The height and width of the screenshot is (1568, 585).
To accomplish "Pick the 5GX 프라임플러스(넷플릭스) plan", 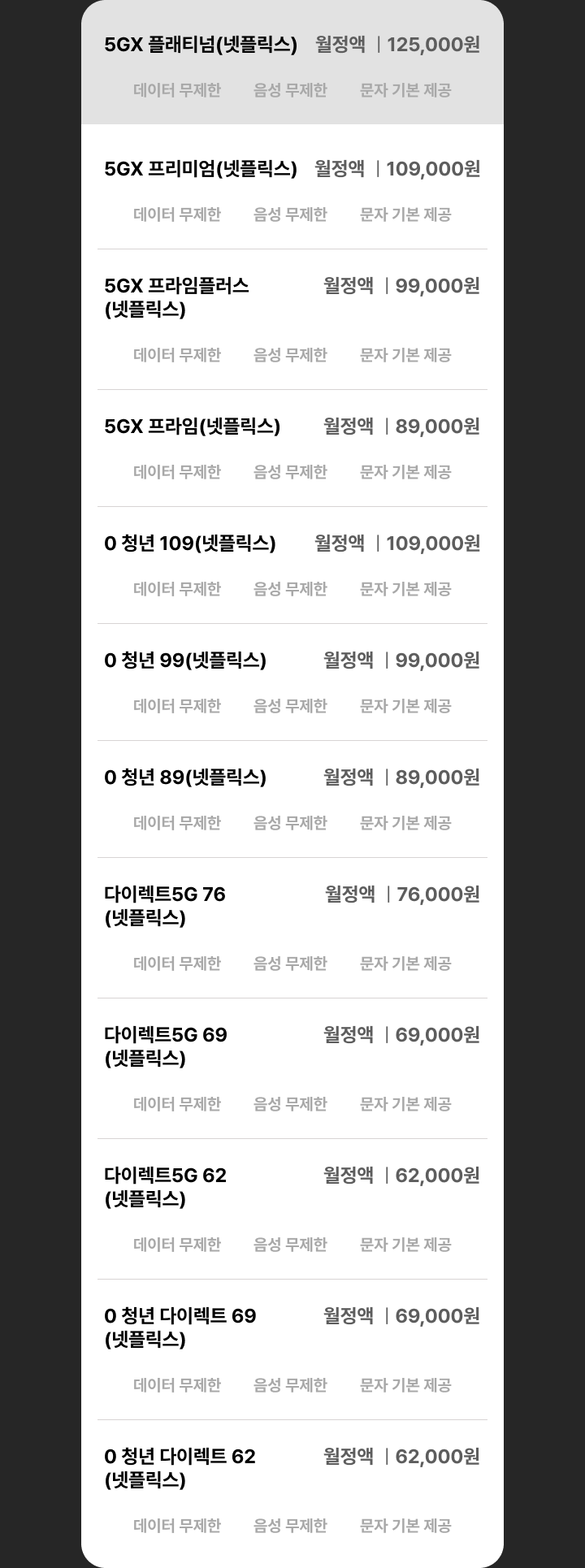I will pos(292,318).
